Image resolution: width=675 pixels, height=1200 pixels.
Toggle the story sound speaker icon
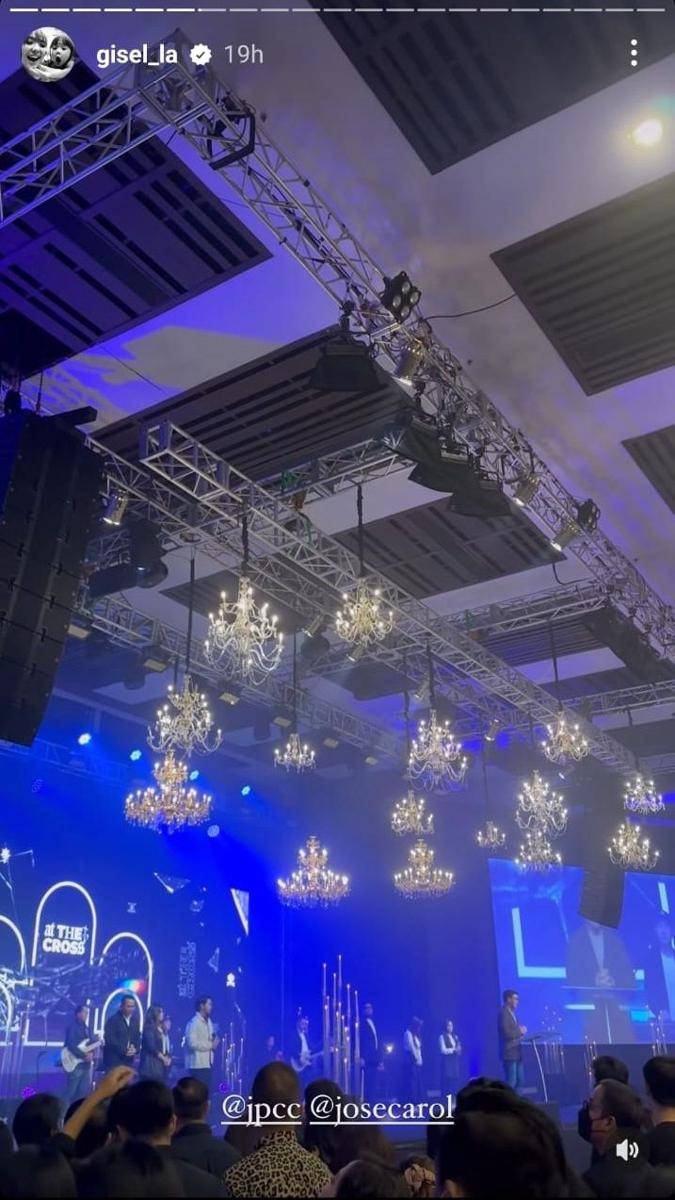click(x=628, y=1150)
